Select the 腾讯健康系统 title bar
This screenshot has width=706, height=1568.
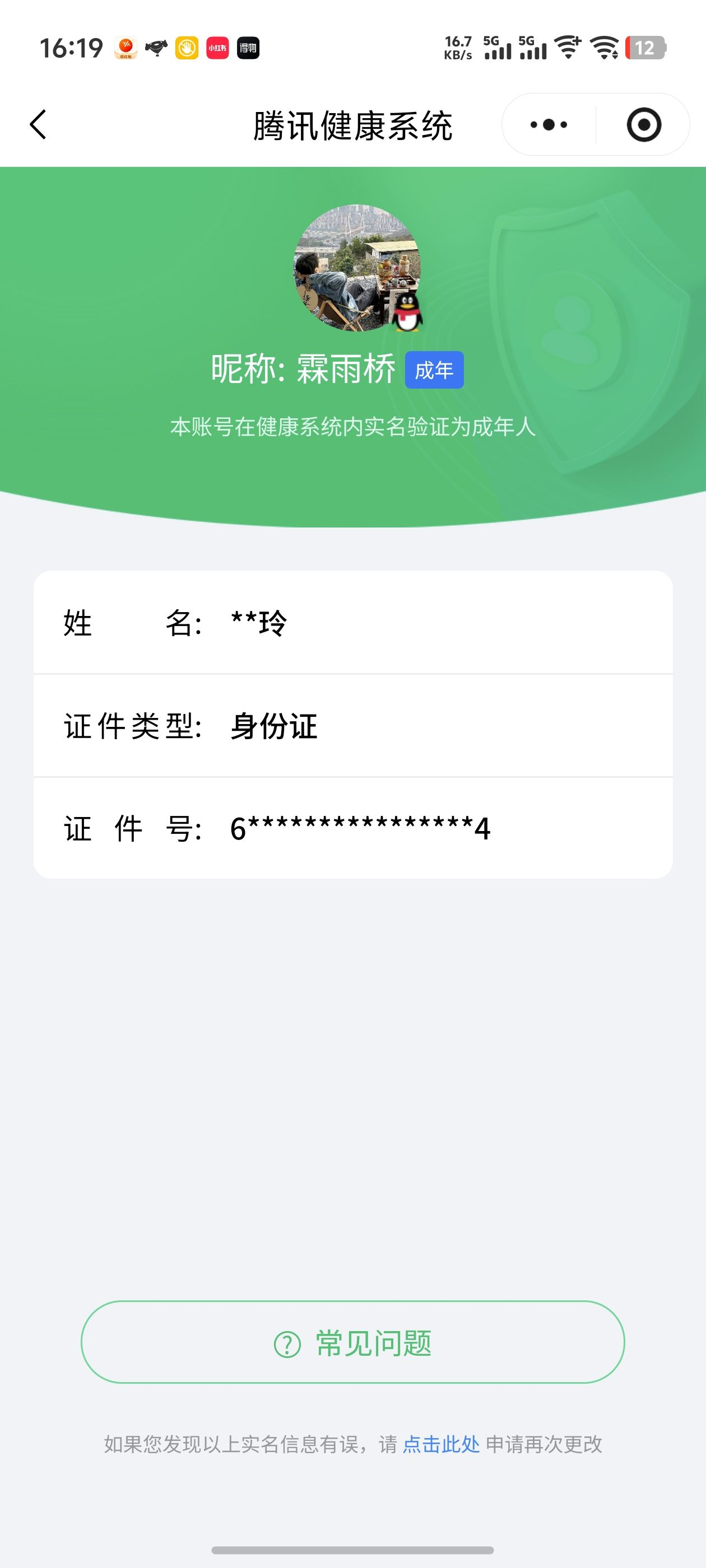(x=354, y=124)
